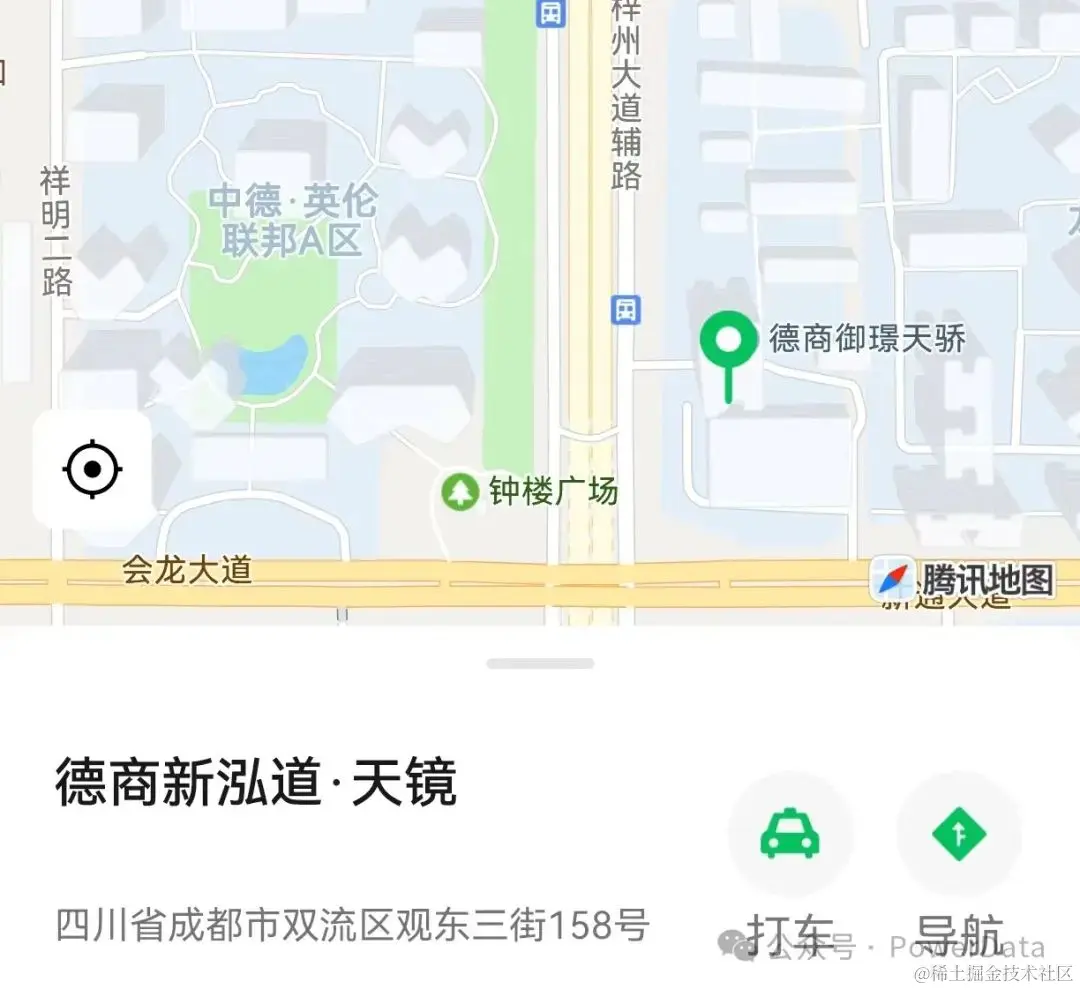1080x990 pixels.
Task: Recenter map on my current location
Action: click(92, 468)
